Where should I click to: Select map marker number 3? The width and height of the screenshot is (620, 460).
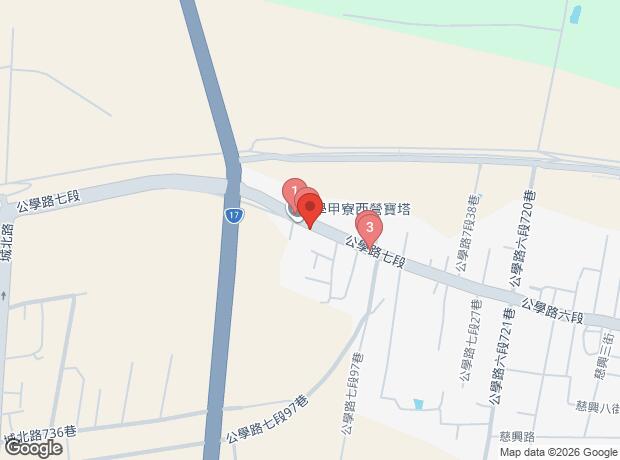[x=370, y=227]
